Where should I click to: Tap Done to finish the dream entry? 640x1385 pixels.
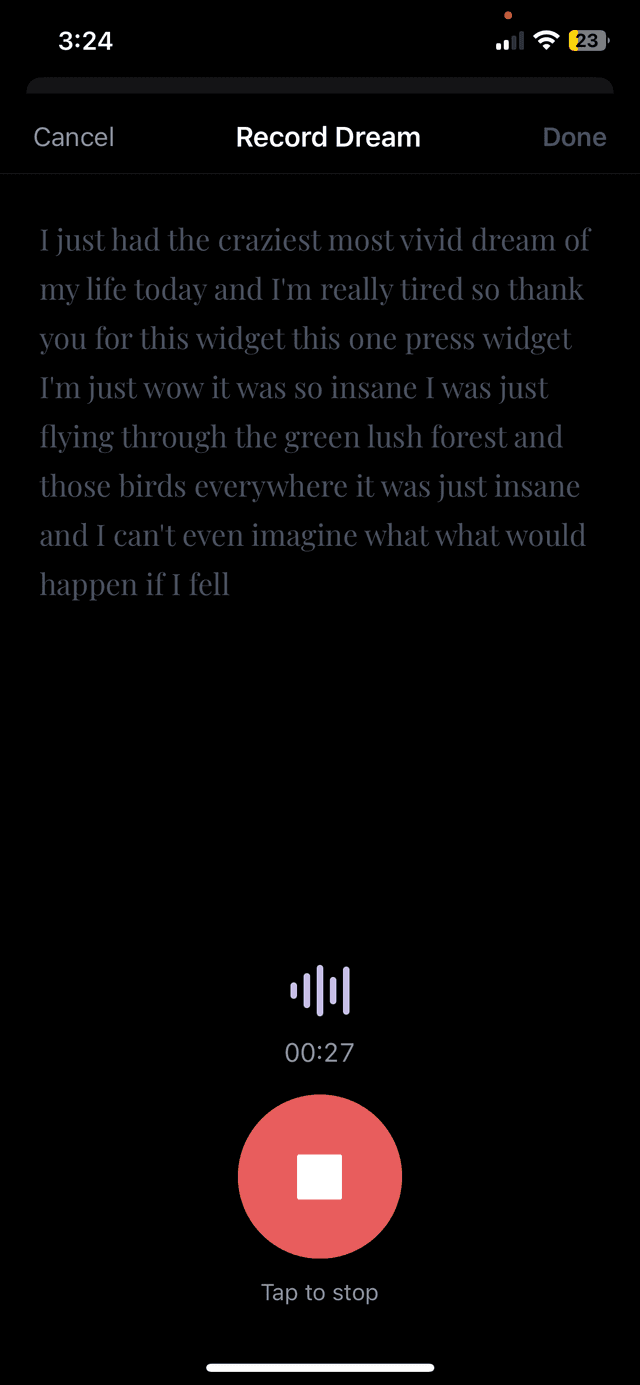click(x=574, y=137)
